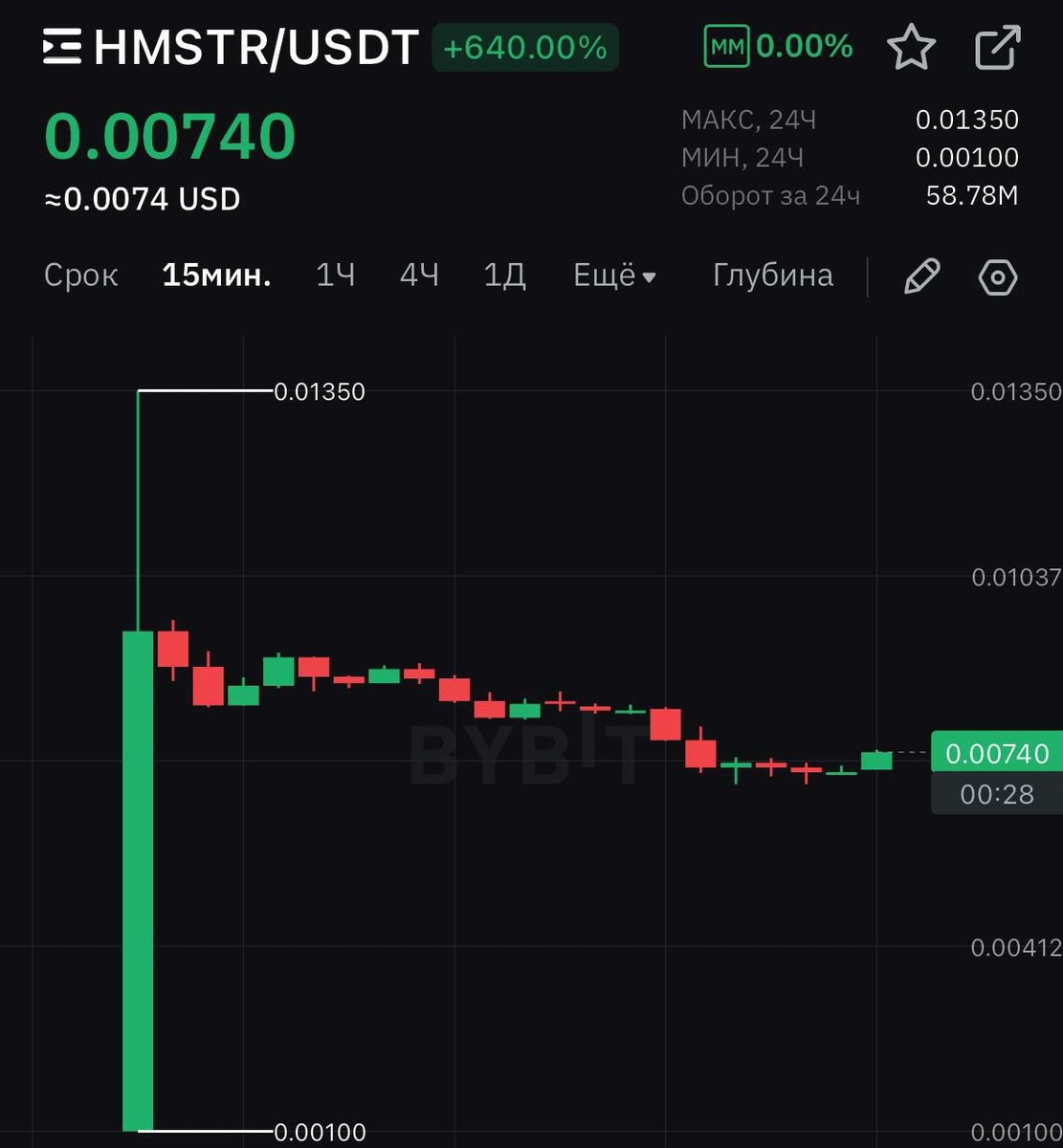Image resolution: width=1063 pixels, height=1148 pixels.
Task: Tap the star icon beside the share button
Action: tap(912, 47)
